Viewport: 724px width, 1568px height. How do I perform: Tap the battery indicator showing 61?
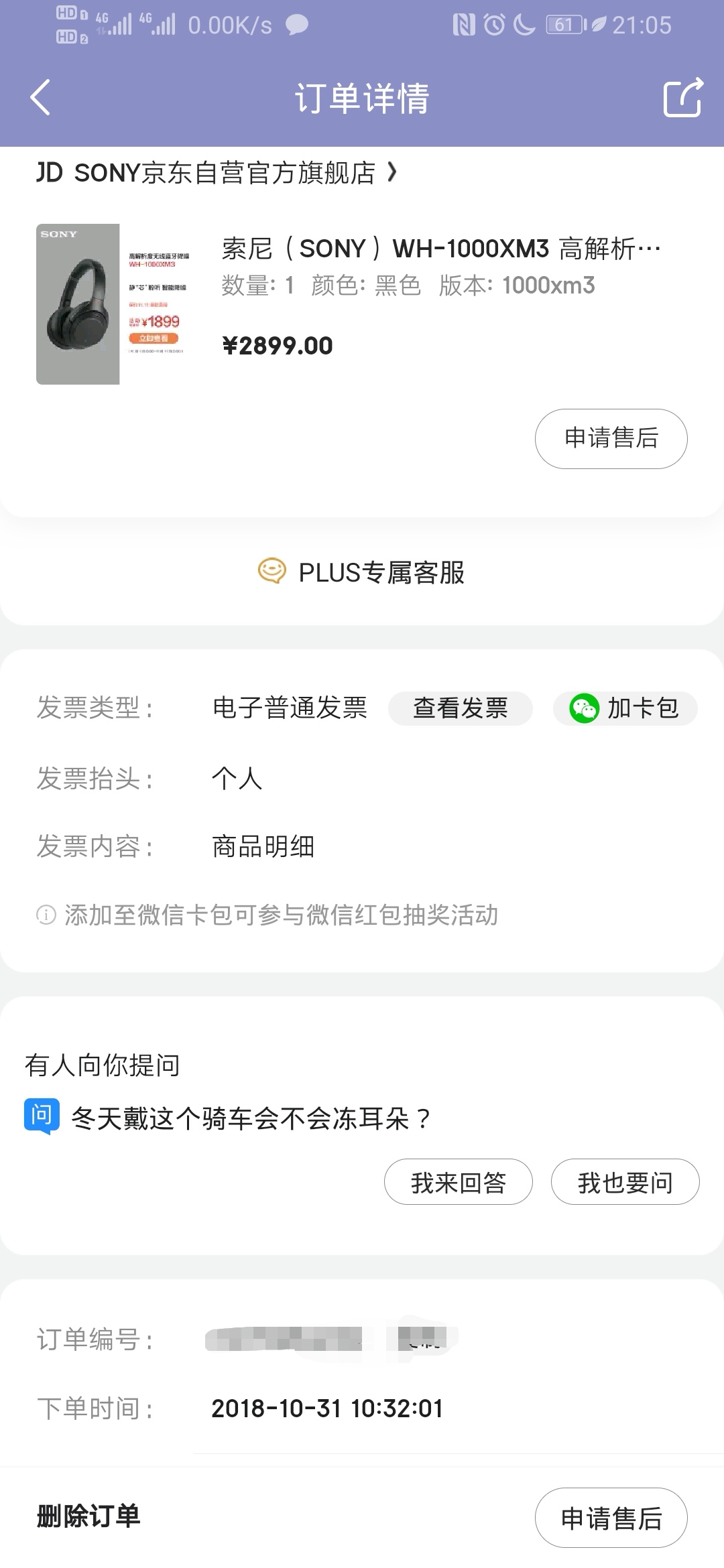(x=565, y=24)
